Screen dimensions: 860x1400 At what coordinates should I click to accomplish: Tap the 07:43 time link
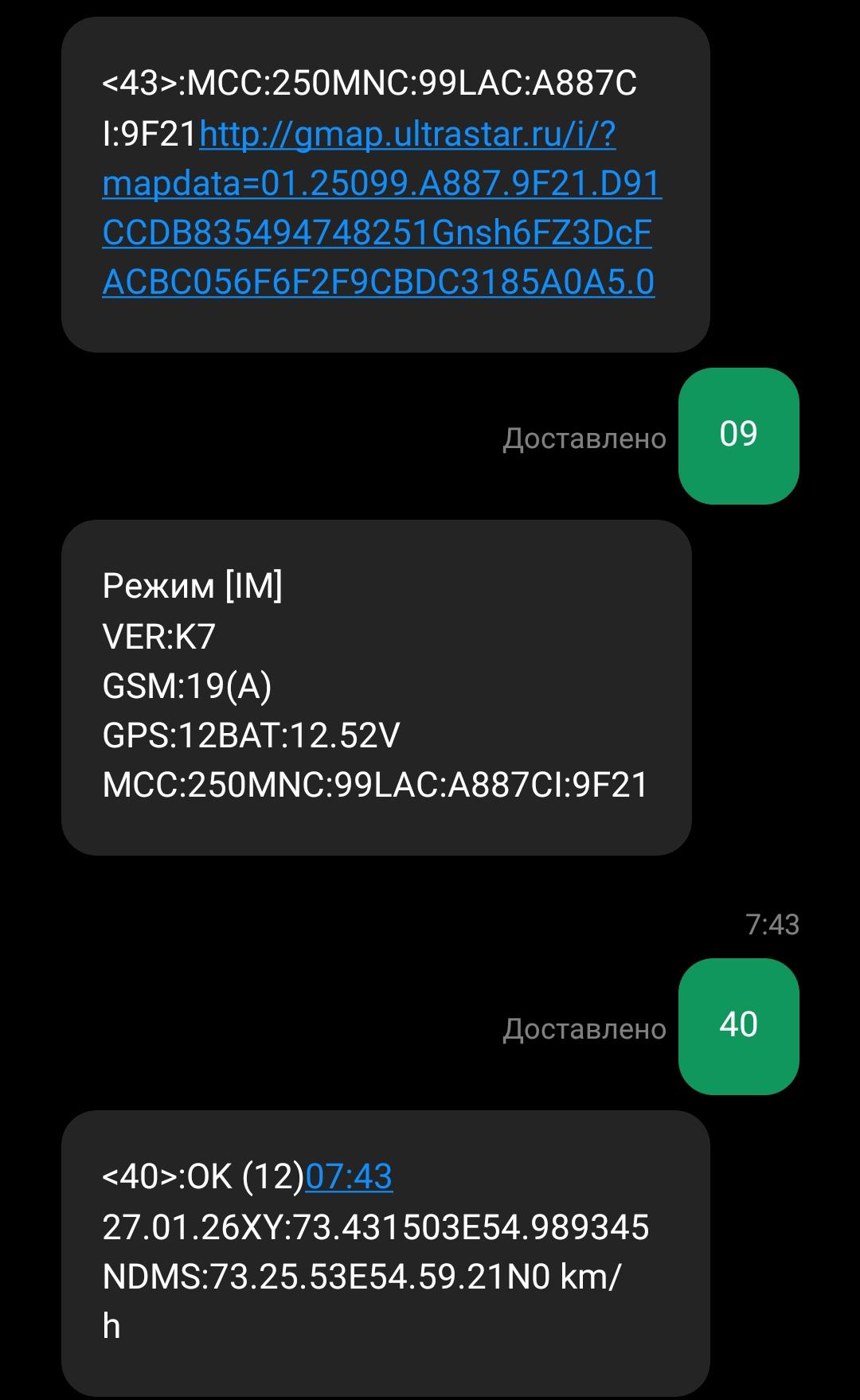349,1176
